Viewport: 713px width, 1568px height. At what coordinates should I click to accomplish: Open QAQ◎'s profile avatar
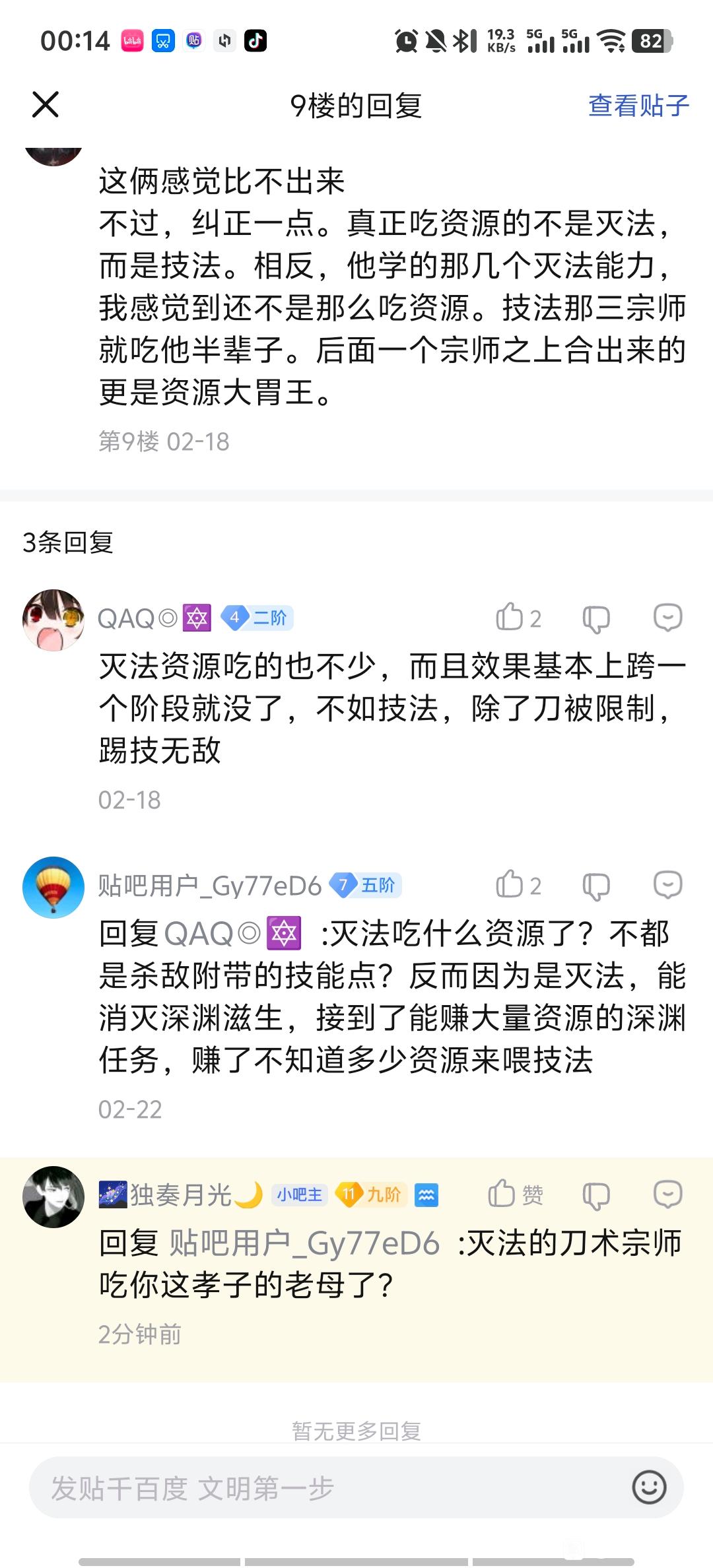click(x=53, y=620)
